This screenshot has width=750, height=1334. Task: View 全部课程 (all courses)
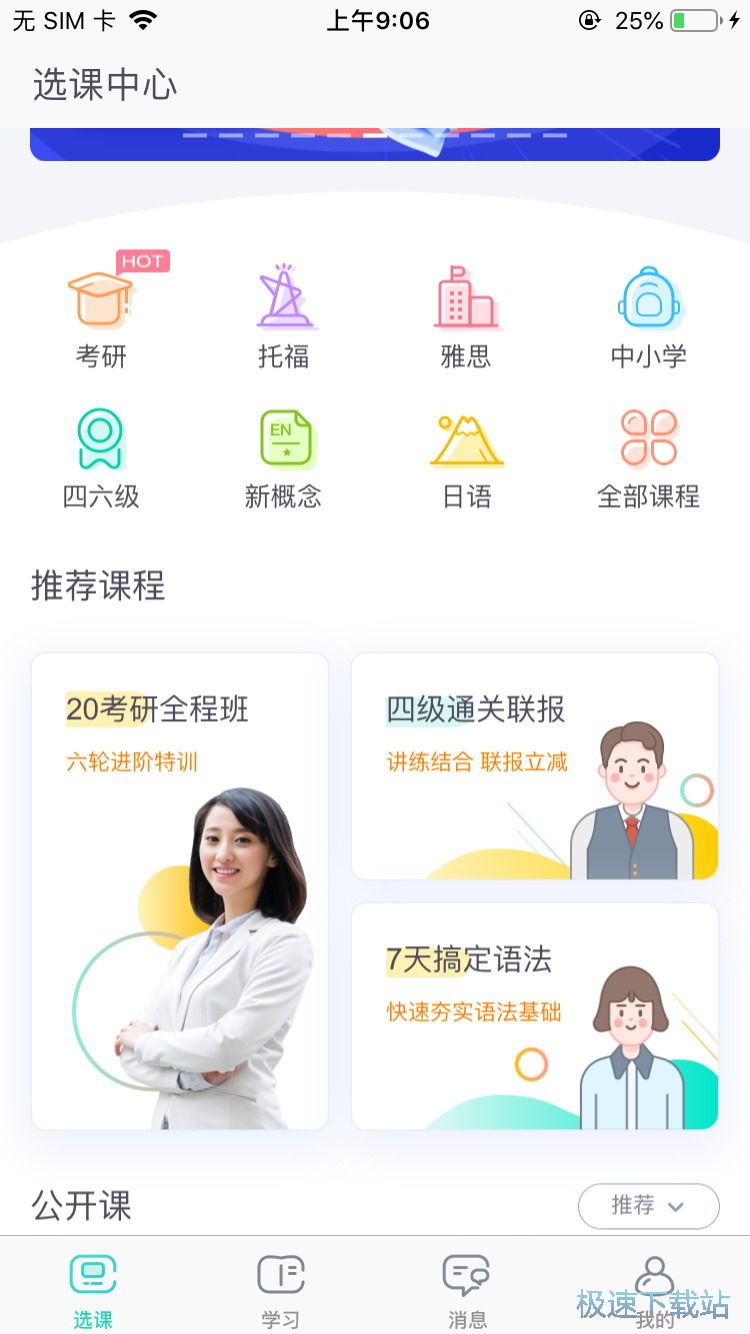point(649,455)
